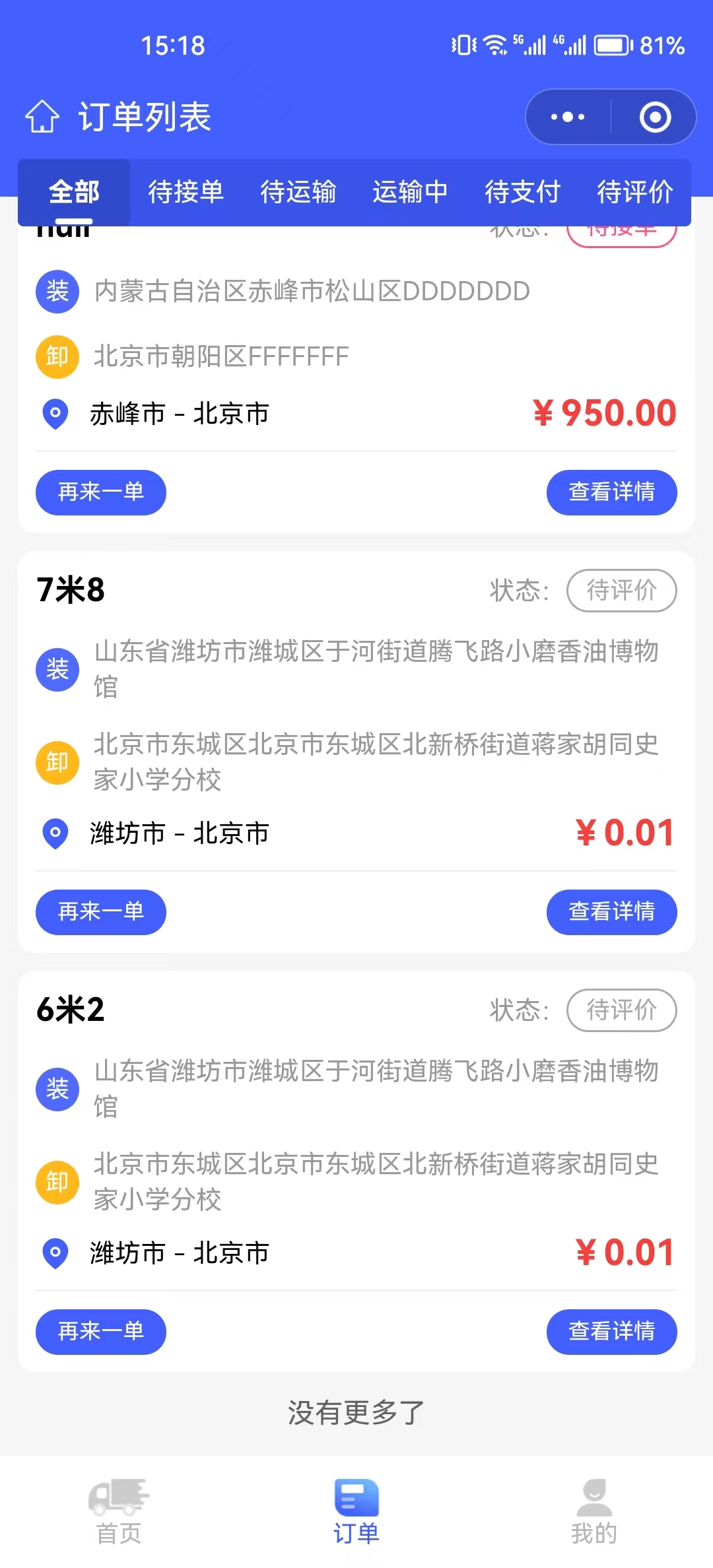Open the 待评价 top tab
This screenshot has width=713, height=1568.
click(634, 192)
